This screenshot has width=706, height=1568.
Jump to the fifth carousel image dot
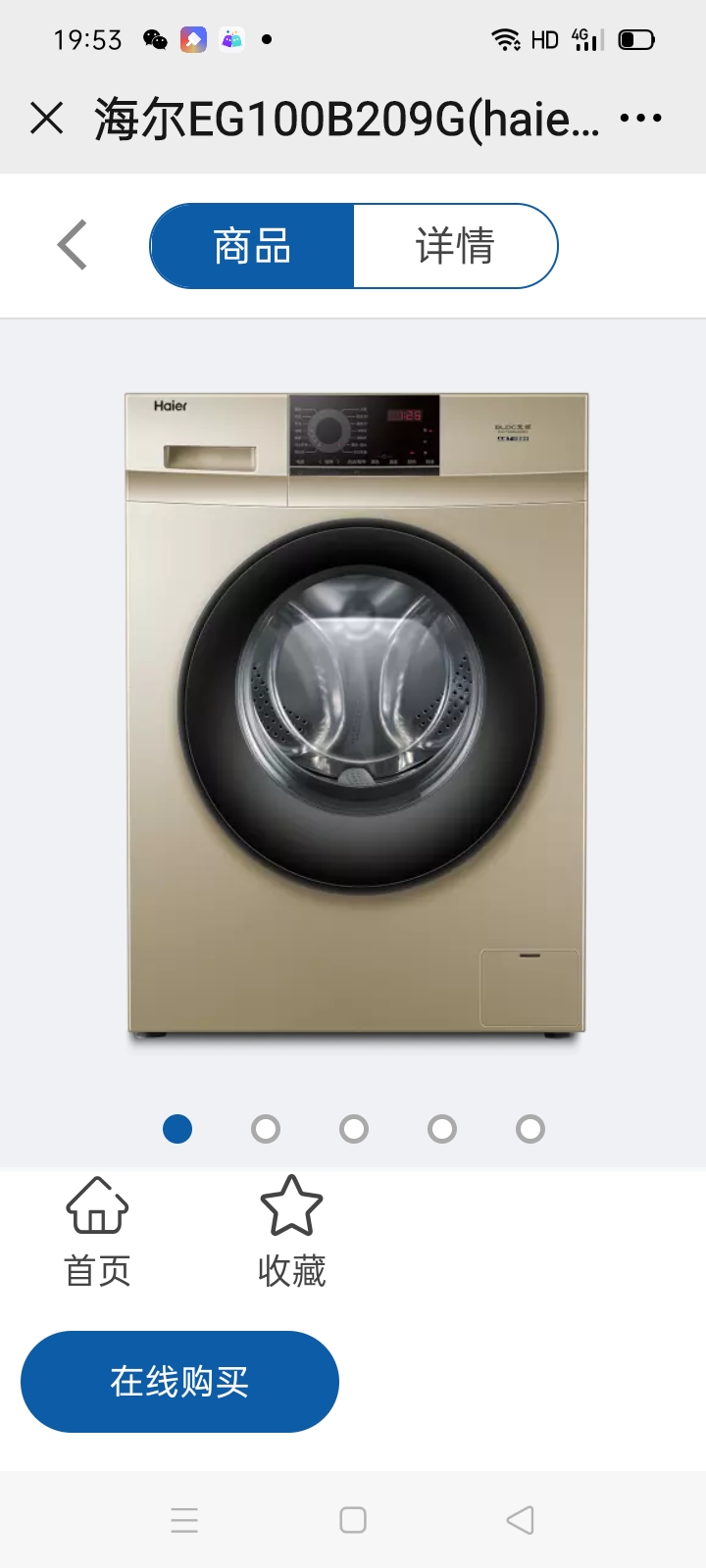coord(530,1129)
